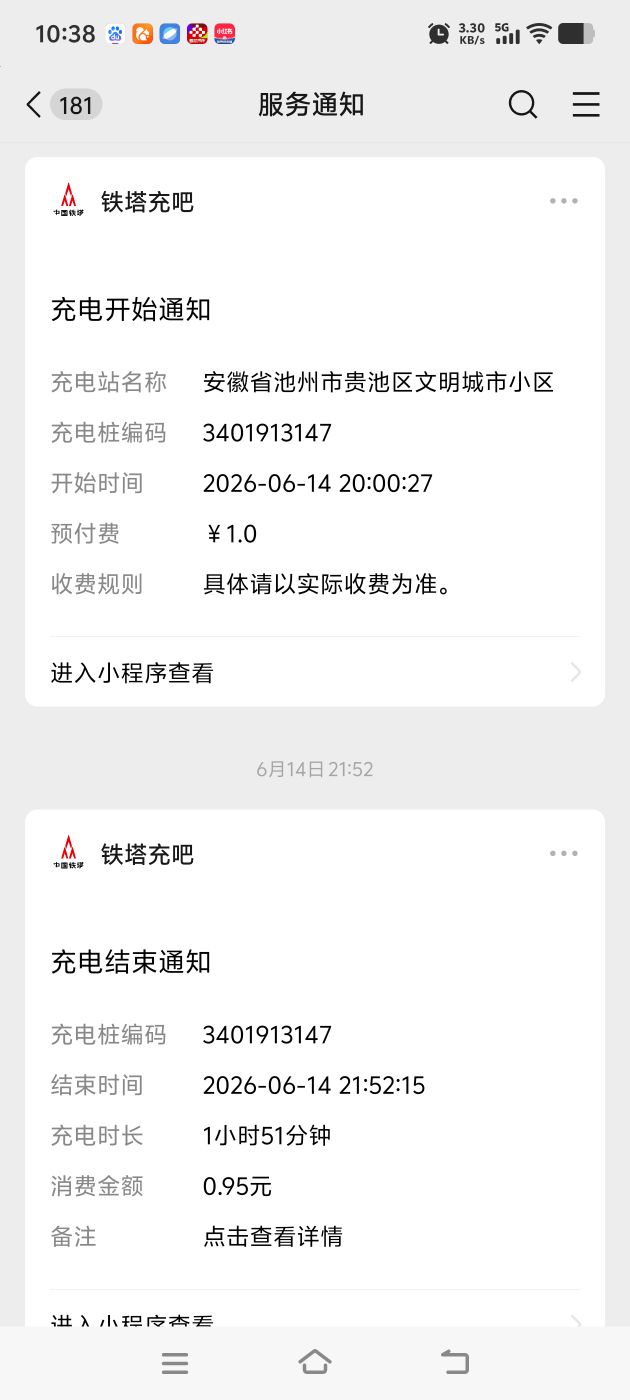Open options on the 充电开始通知 card
This screenshot has width=630, height=1400.
point(564,201)
